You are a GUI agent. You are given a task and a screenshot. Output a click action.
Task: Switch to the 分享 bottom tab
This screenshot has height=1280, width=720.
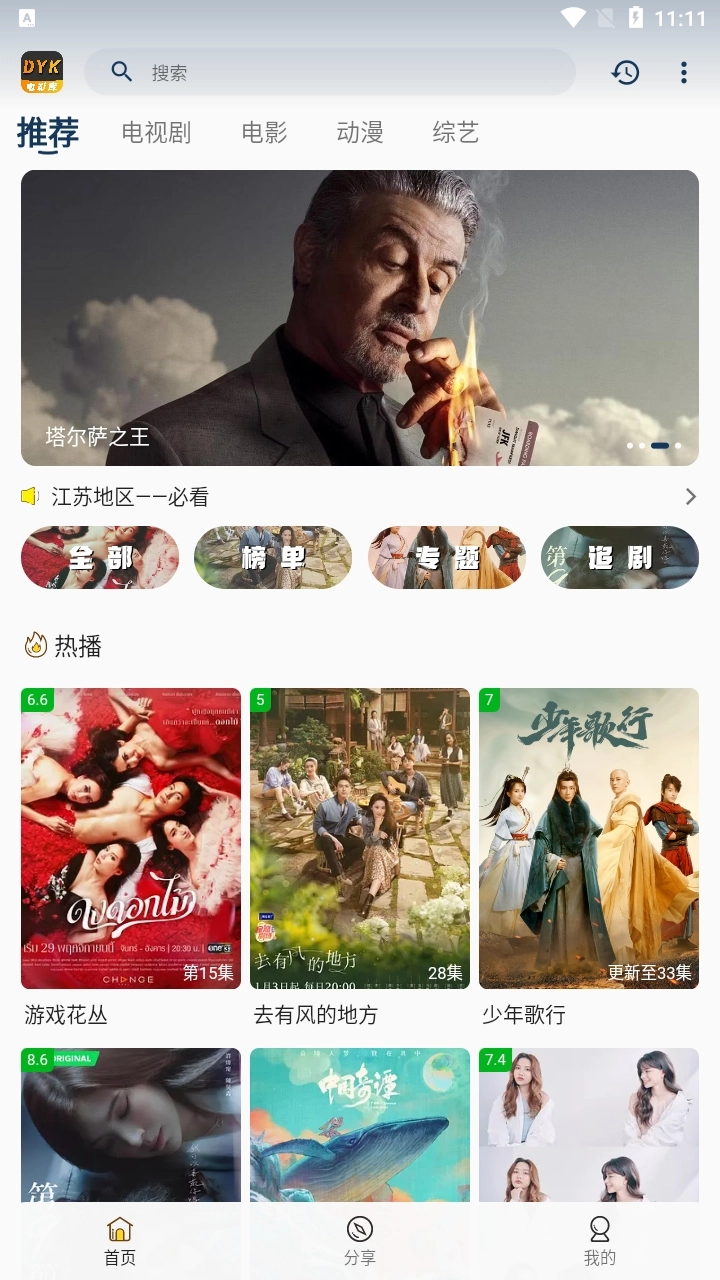[360, 1241]
